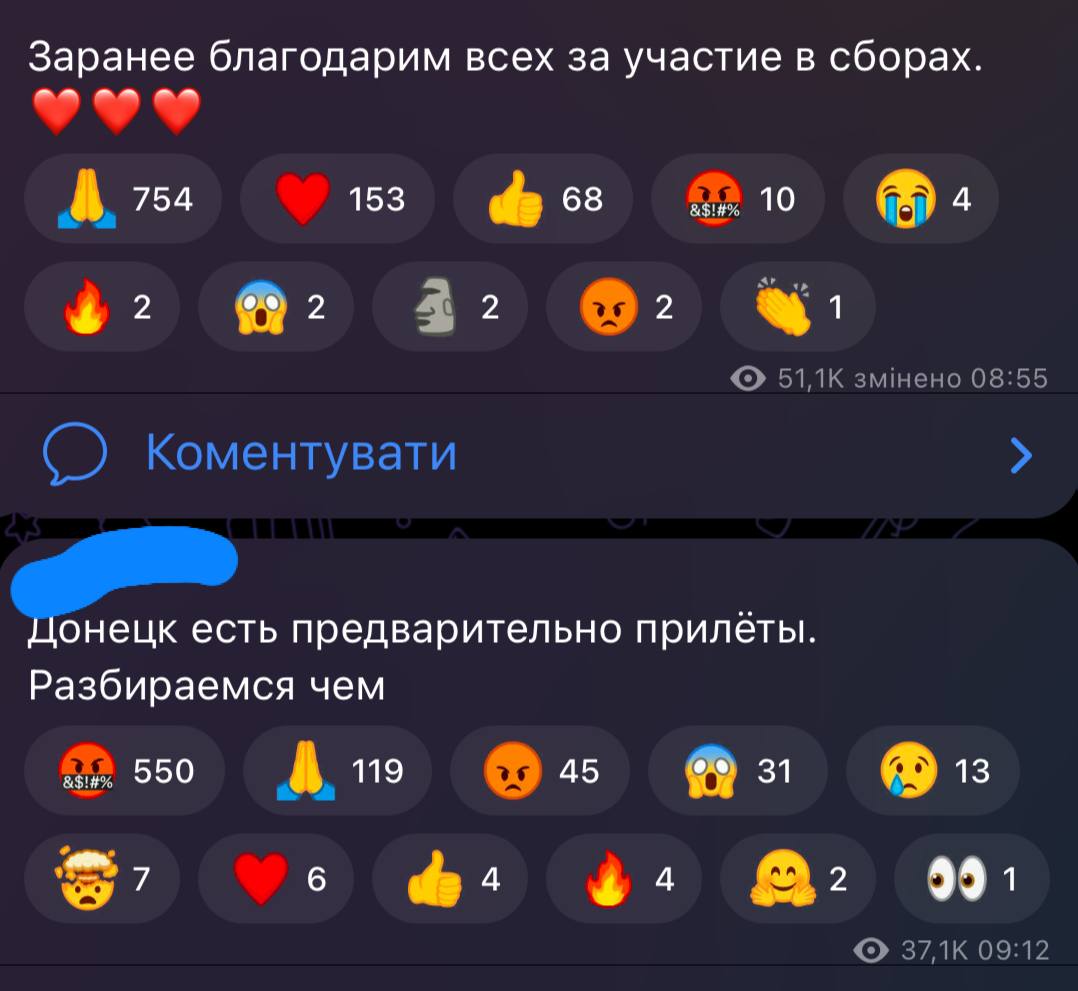Open comments via Коментувати
The image size is (1078, 991).
tap(300, 454)
